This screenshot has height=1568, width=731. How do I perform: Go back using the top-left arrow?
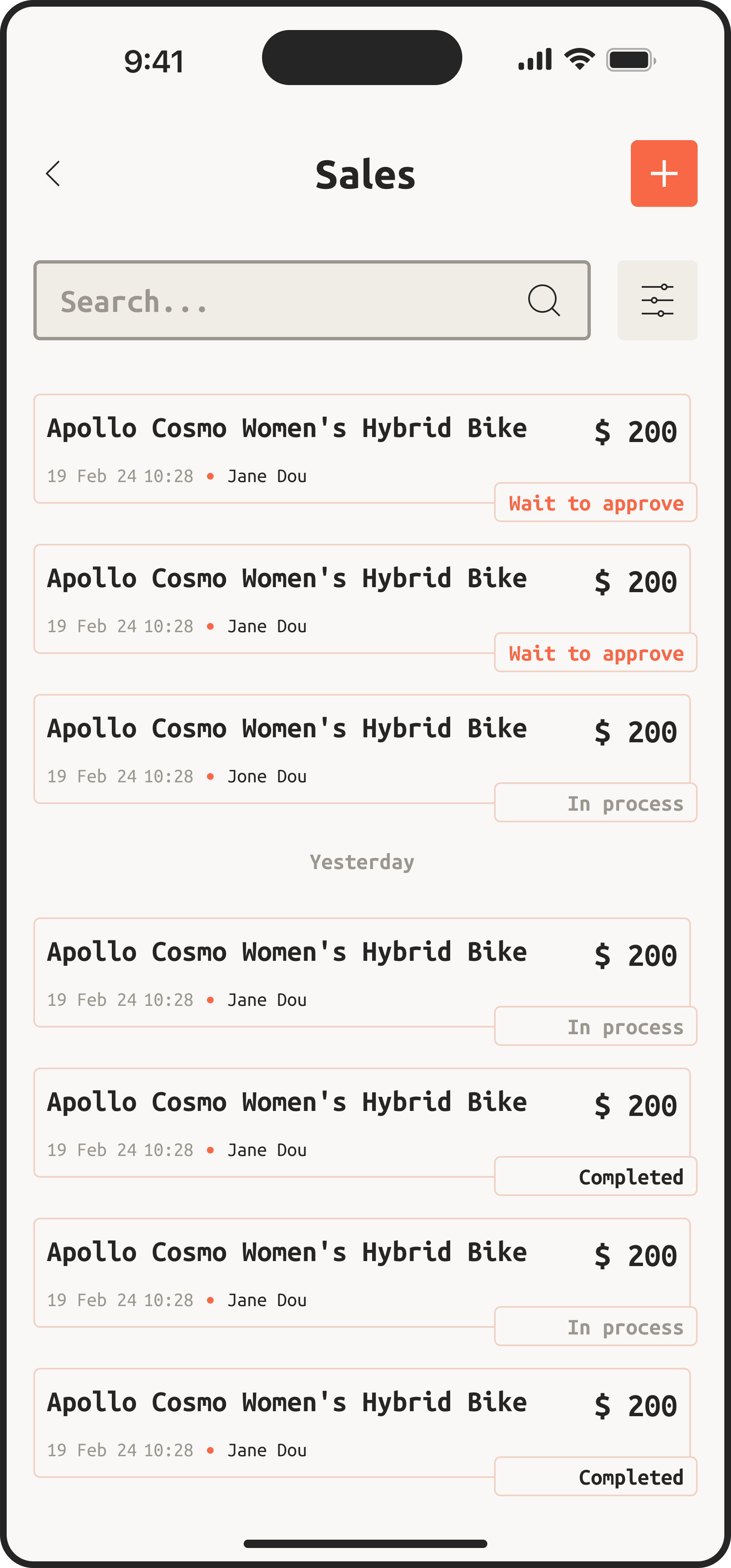click(x=53, y=173)
